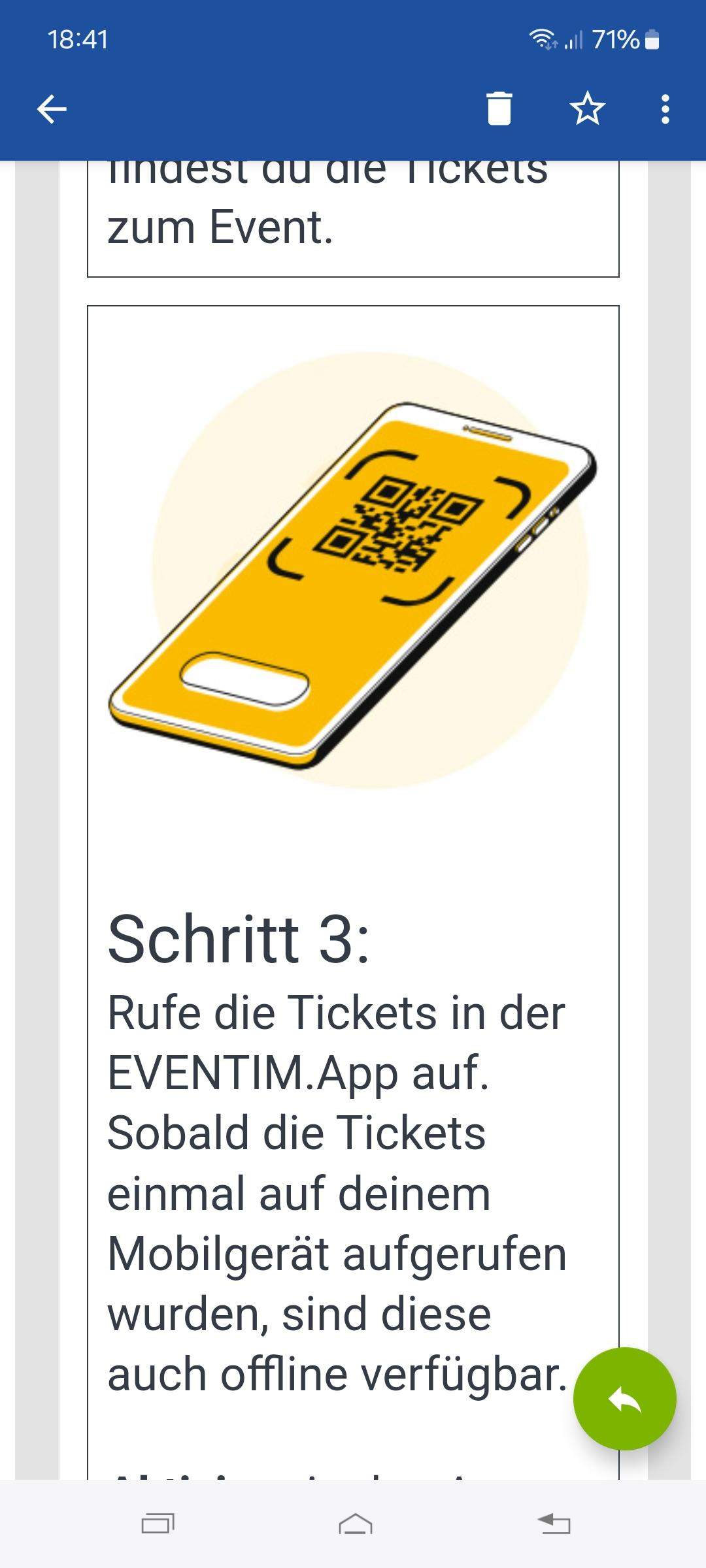Open the Recents button in the navigation bar

pyautogui.click(x=159, y=1524)
